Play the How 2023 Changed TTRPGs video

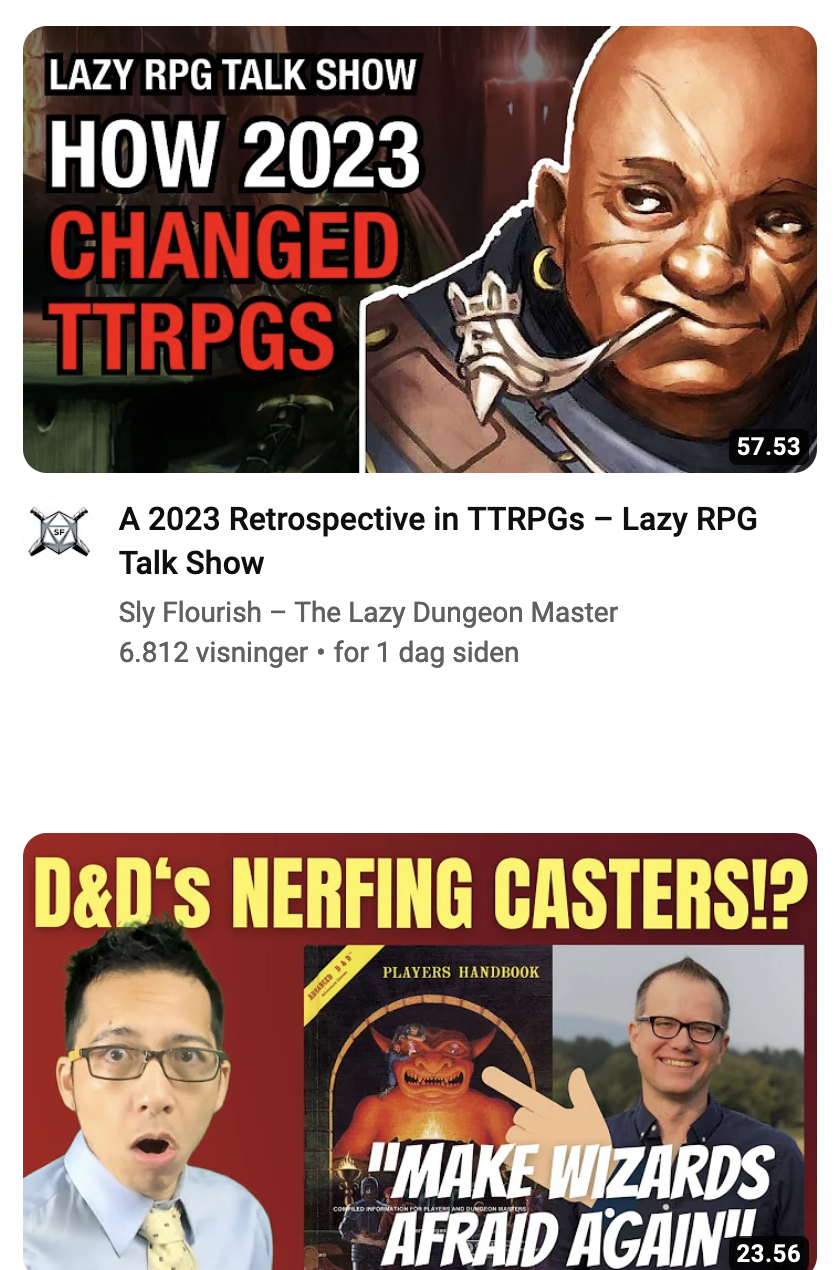click(x=419, y=249)
